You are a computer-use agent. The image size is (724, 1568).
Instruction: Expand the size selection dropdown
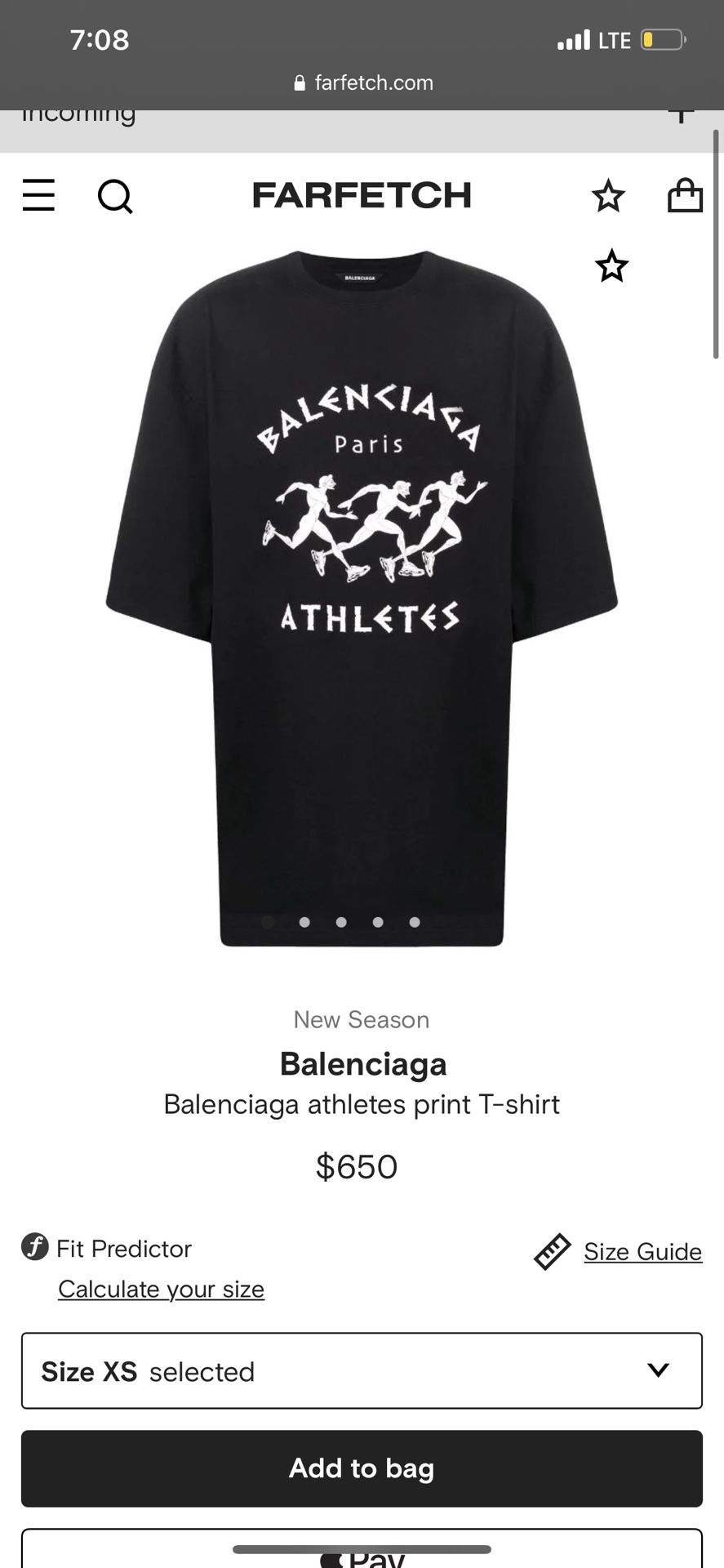pos(362,1371)
